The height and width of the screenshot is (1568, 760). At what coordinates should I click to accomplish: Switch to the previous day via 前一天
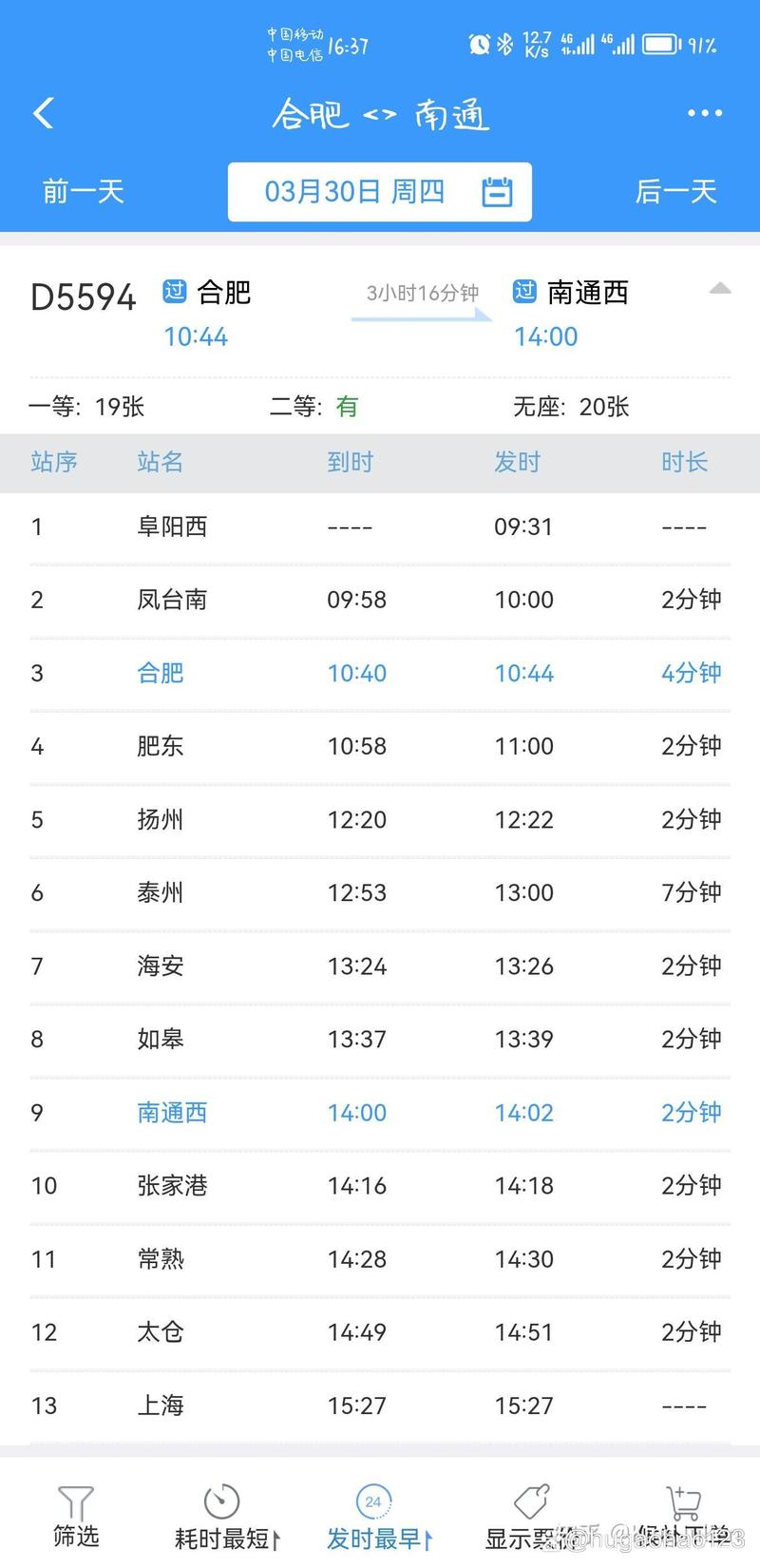click(x=82, y=190)
